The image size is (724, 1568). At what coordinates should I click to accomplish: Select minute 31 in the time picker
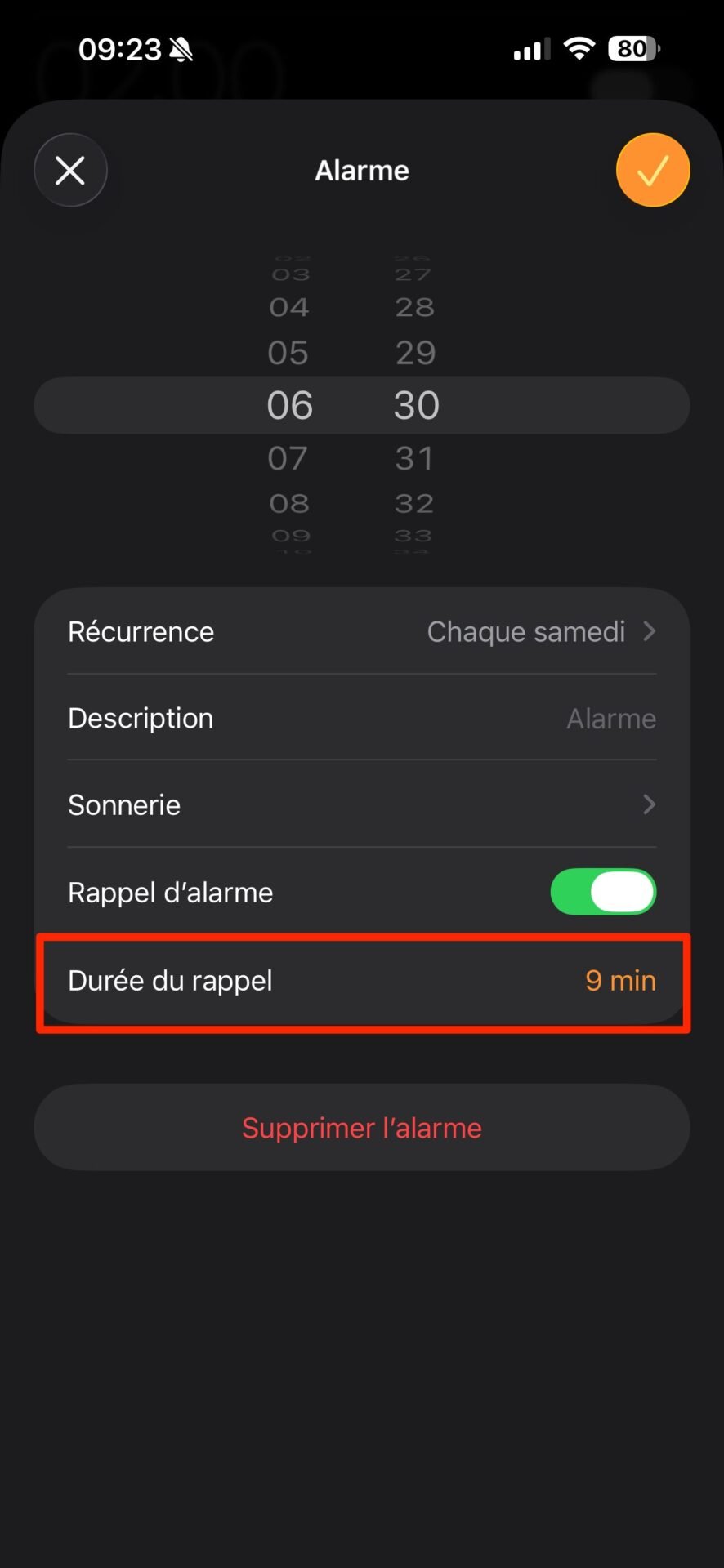point(414,458)
